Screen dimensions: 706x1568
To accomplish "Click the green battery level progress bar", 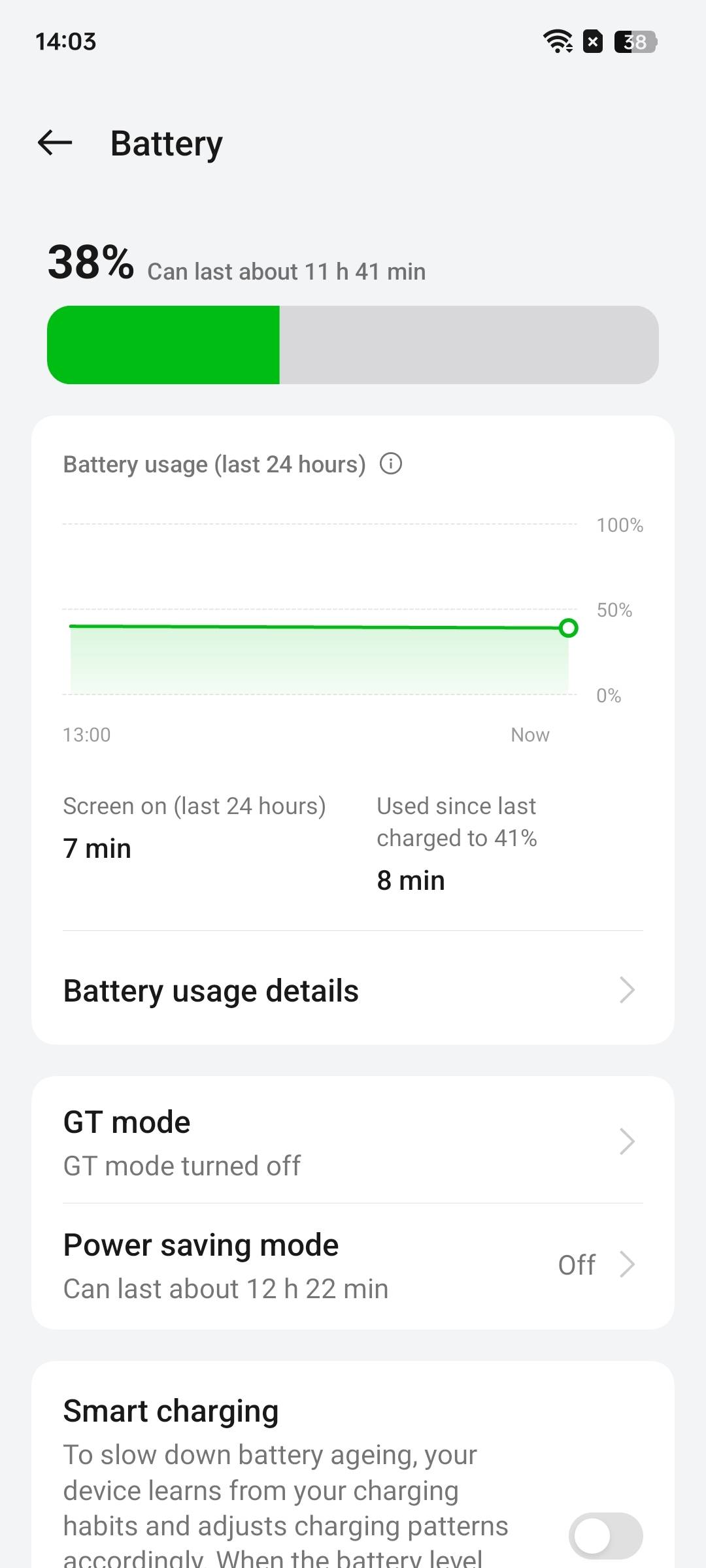I will pos(163,344).
